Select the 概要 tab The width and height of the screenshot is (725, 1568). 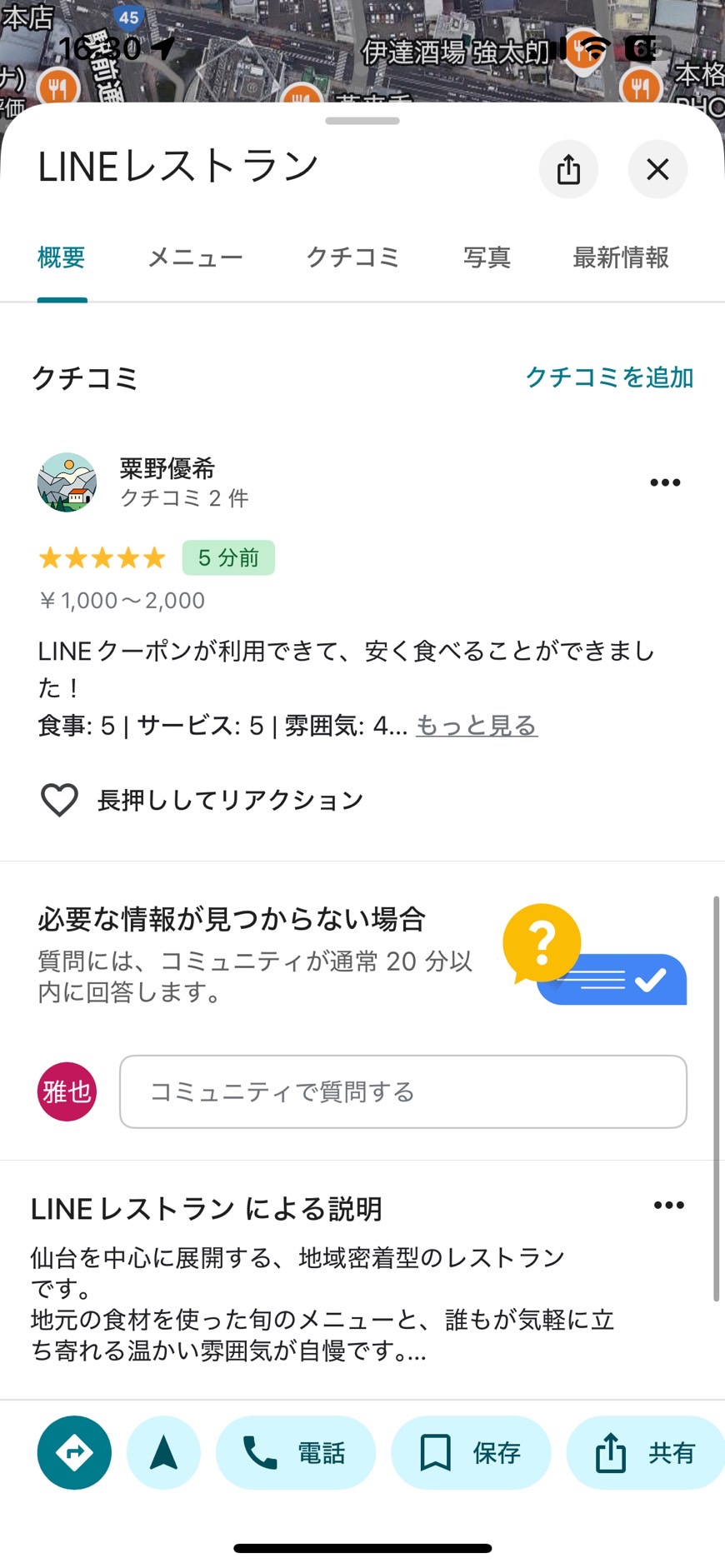pyautogui.click(x=62, y=257)
